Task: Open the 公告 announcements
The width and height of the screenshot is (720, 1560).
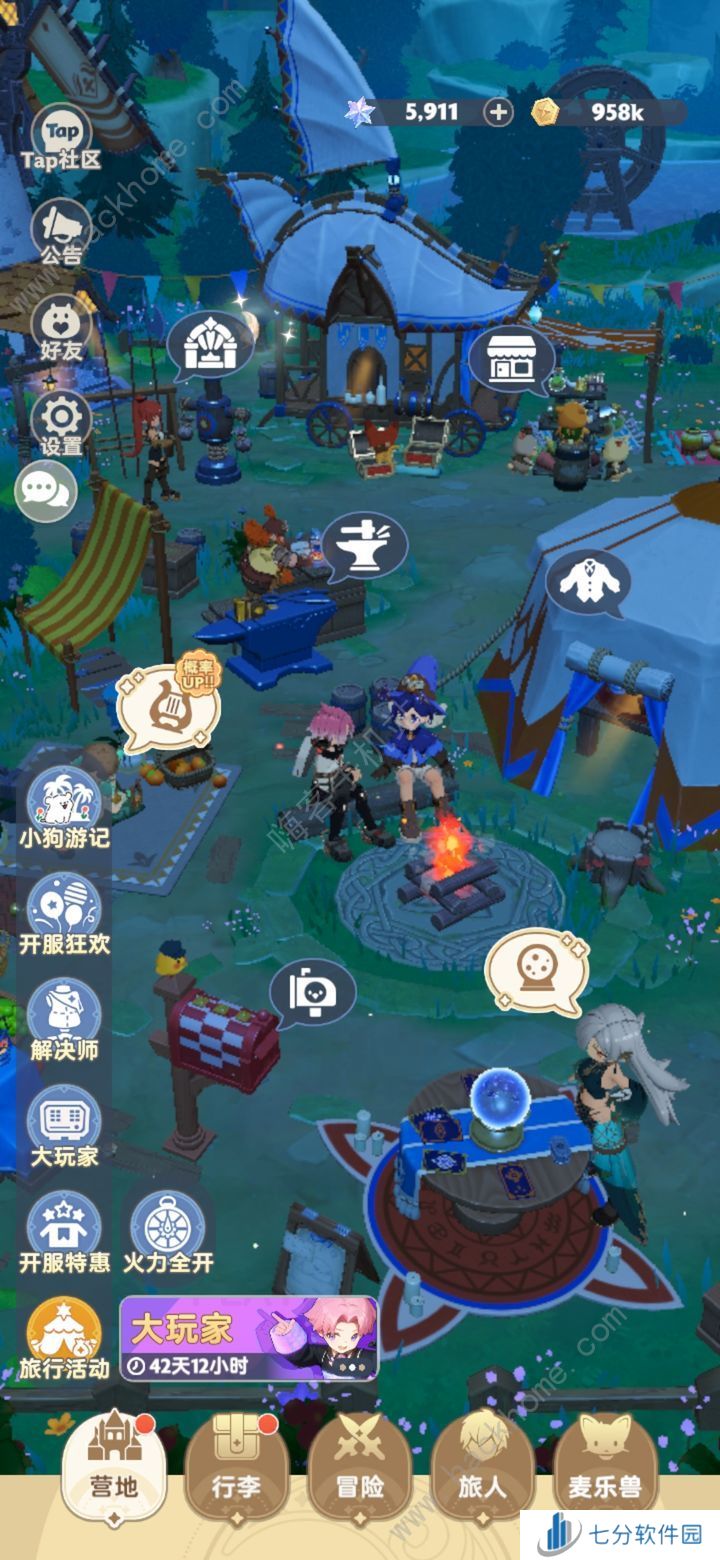Action: [62, 230]
